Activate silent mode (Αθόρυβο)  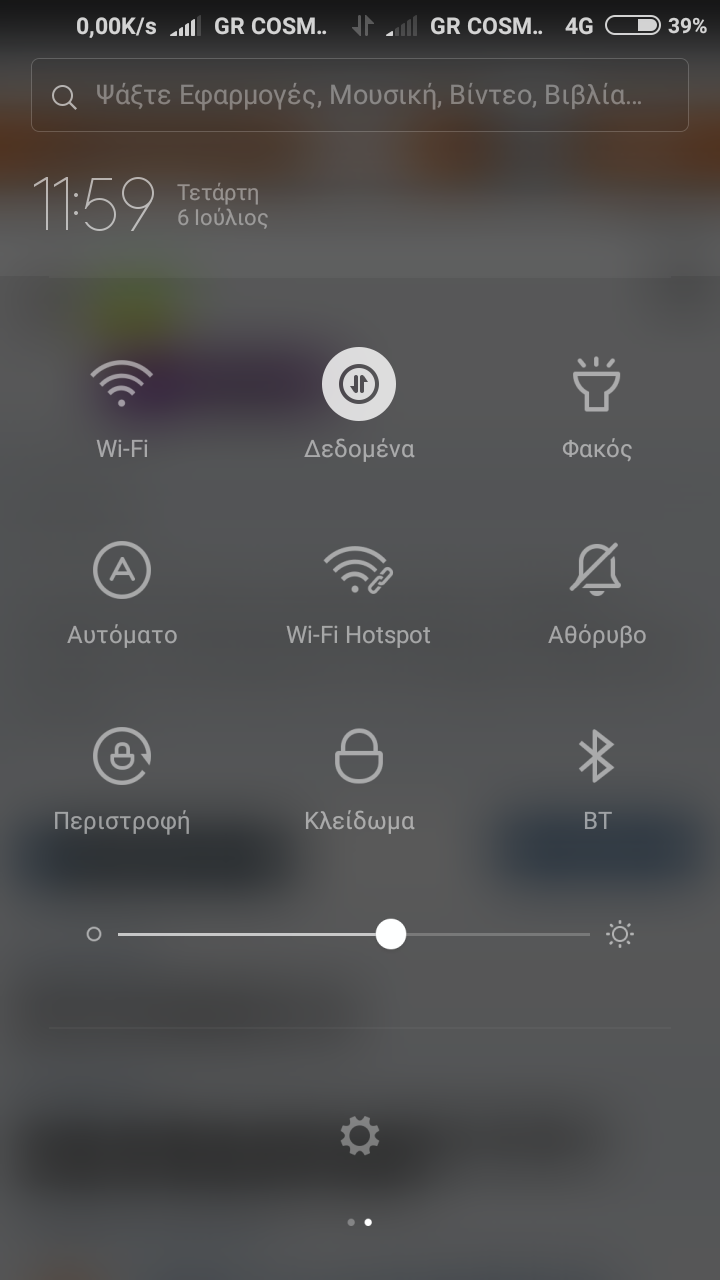[x=596, y=570]
